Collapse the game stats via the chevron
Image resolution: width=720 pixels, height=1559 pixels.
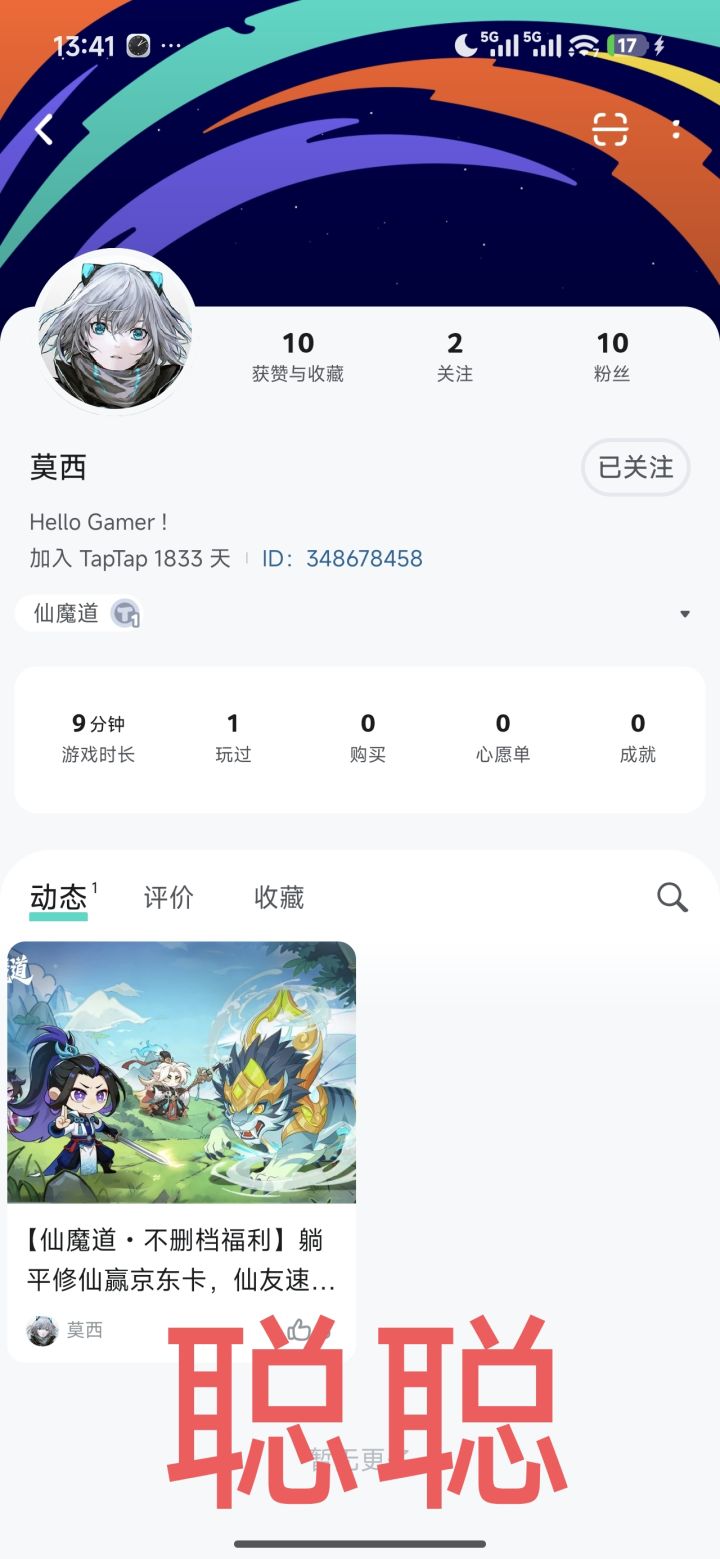pos(685,612)
